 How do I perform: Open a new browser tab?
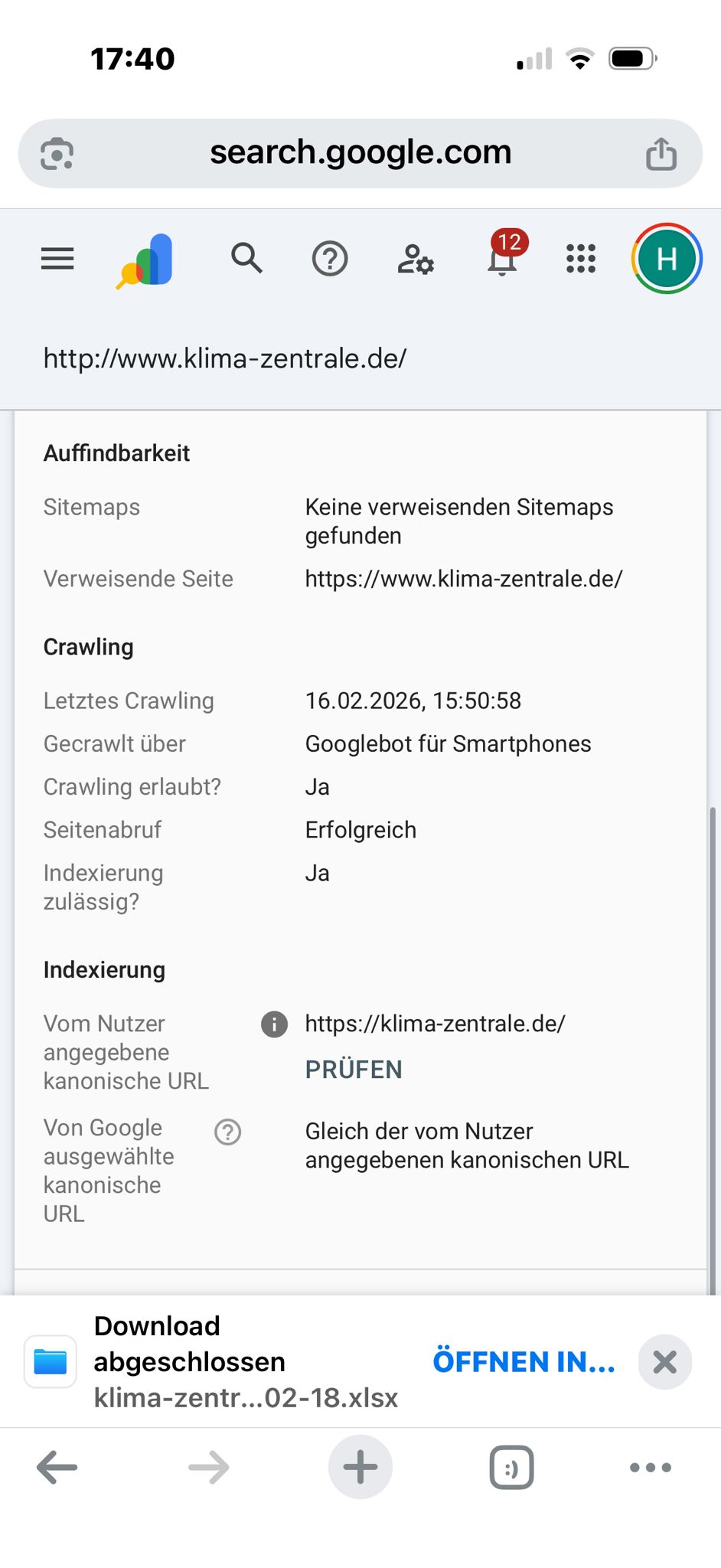(360, 1468)
